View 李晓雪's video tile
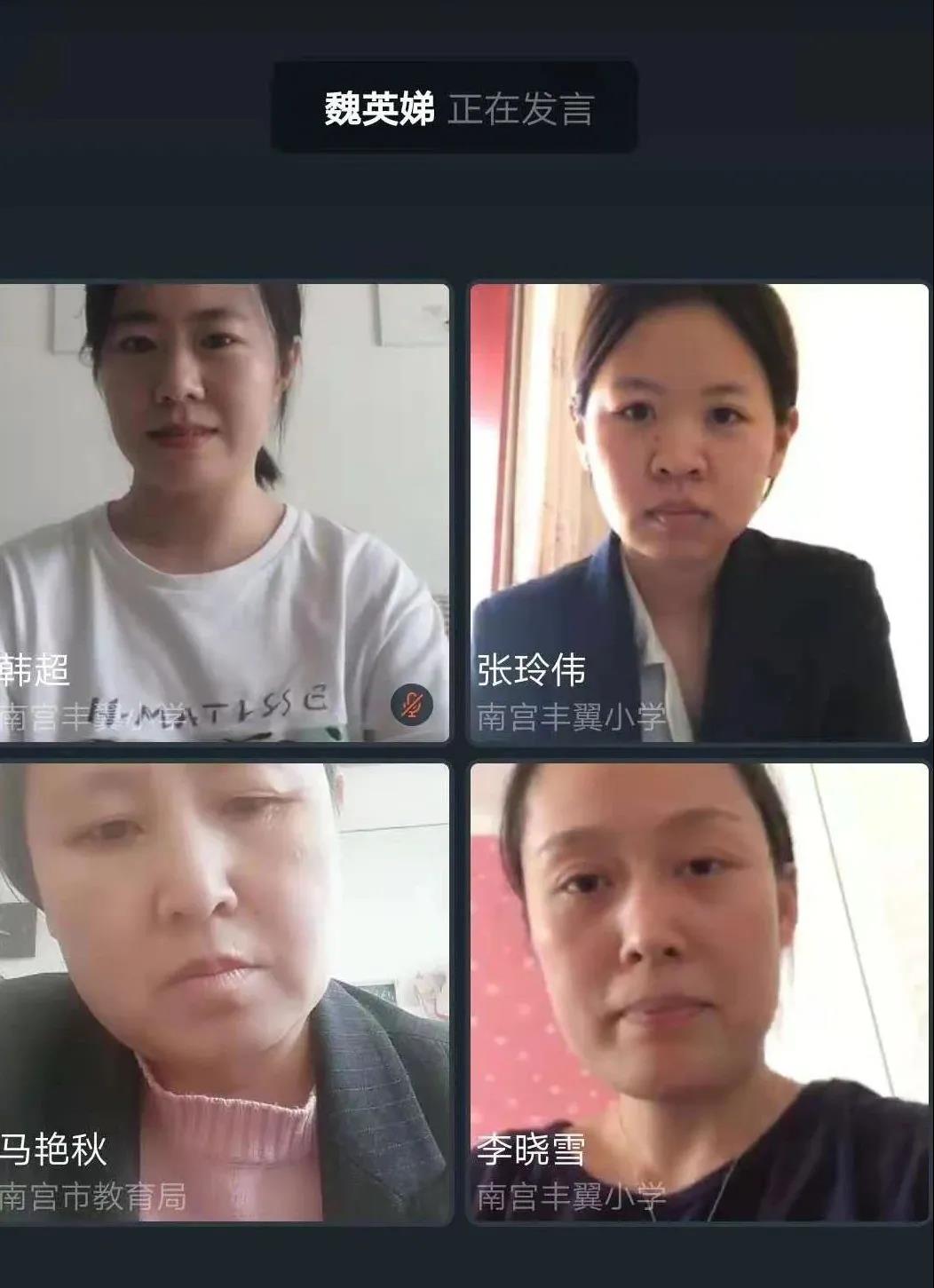 (699, 992)
